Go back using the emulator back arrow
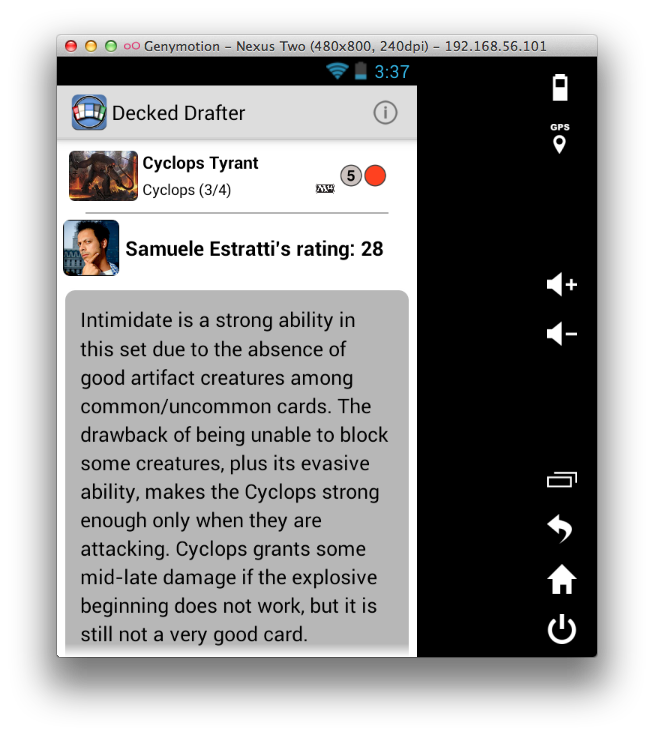The width and height of the screenshot is (654, 736). (561, 529)
